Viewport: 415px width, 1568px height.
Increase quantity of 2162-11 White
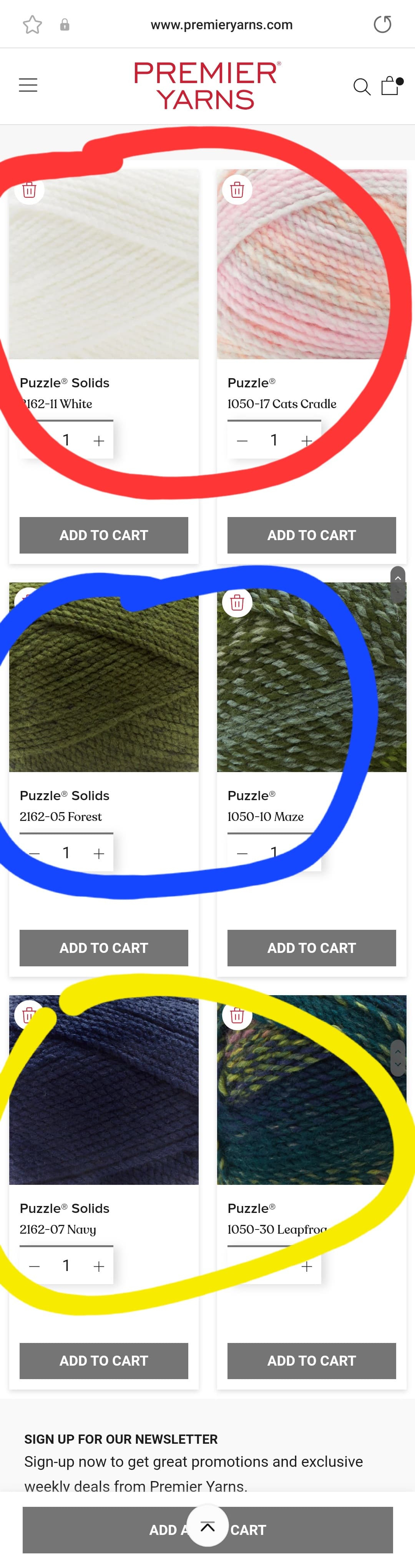click(99, 441)
